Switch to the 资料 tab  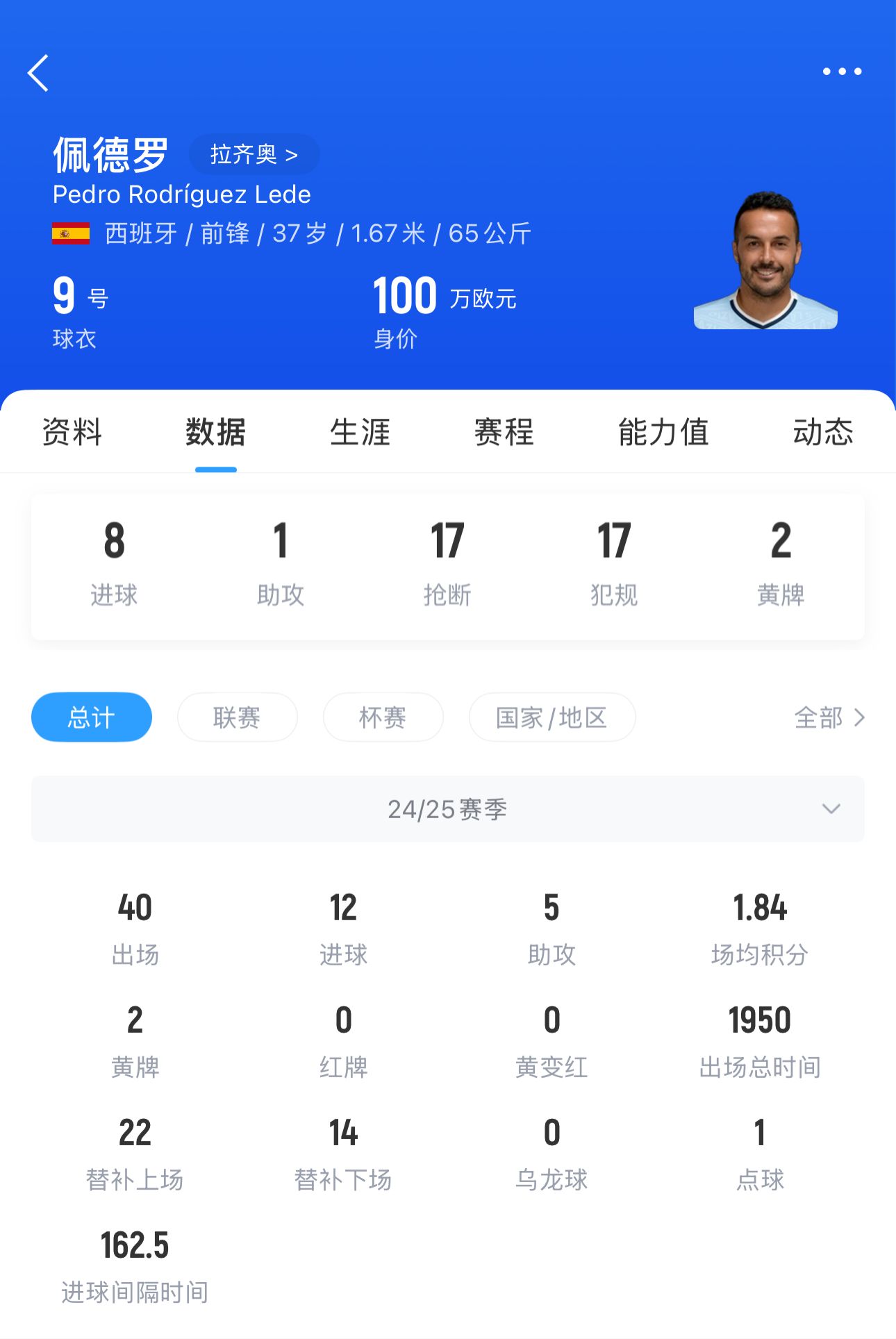click(x=72, y=432)
